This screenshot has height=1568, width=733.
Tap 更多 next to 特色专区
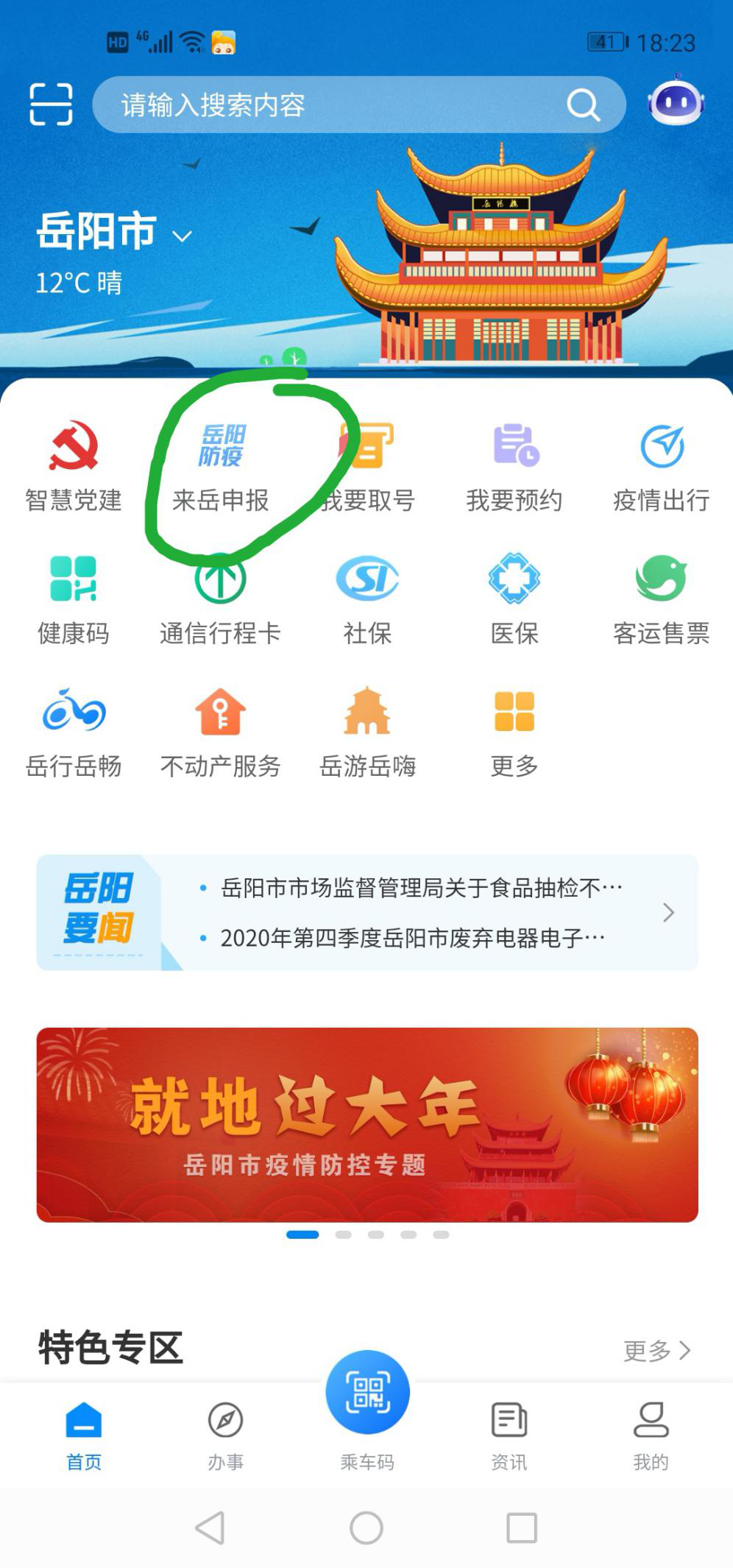(x=656, y=1350)
